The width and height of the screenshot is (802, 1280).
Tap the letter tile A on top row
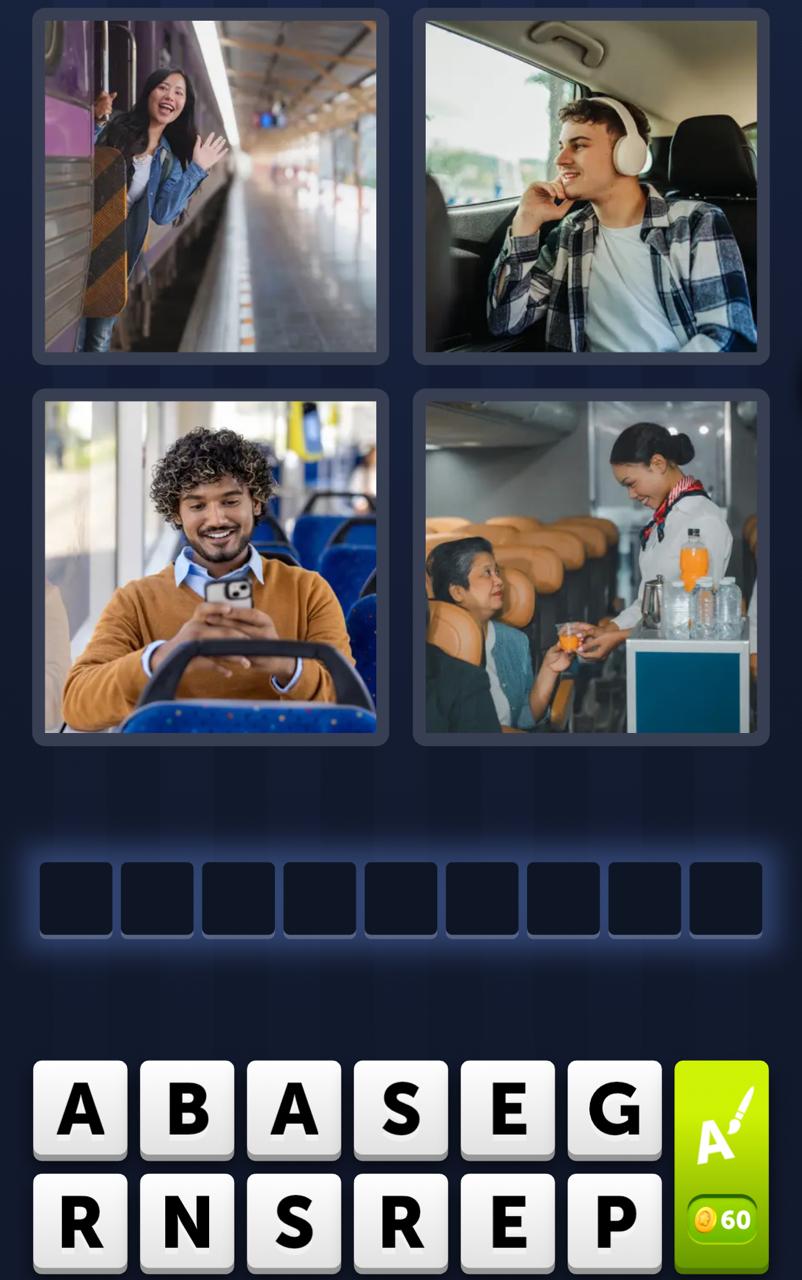pyautogui.click(x=80, y=1110)
